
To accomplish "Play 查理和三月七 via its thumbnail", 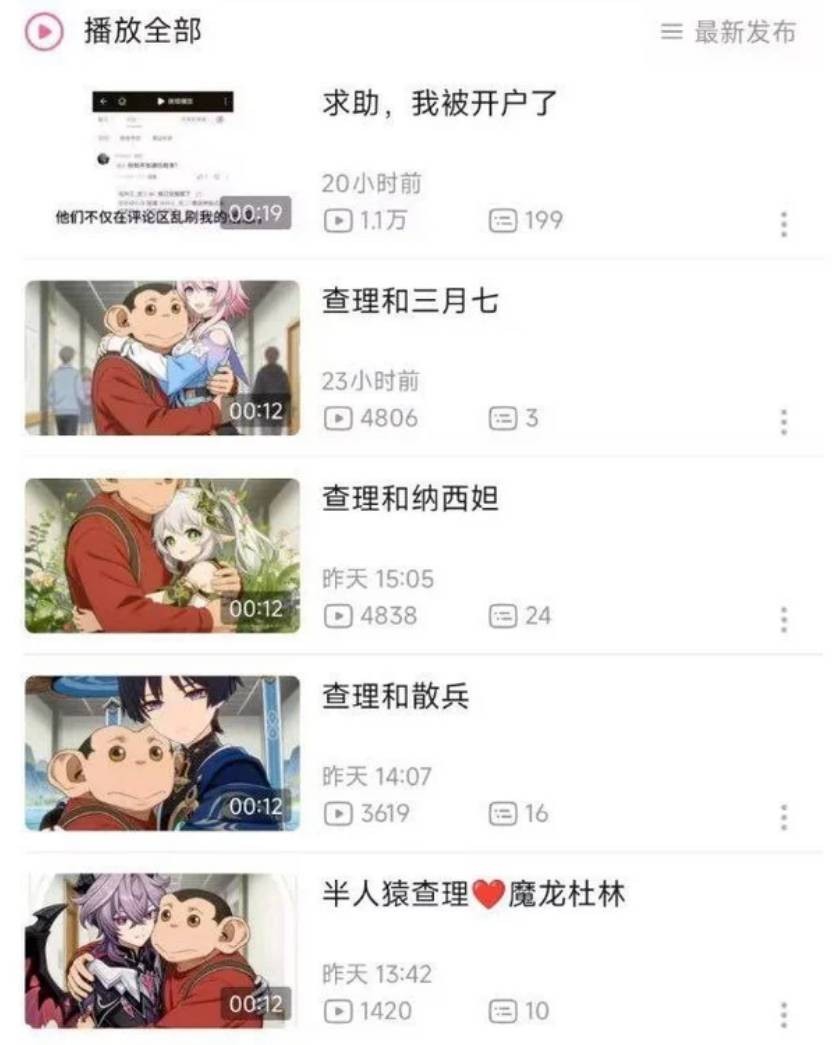I will click(163, 355).
